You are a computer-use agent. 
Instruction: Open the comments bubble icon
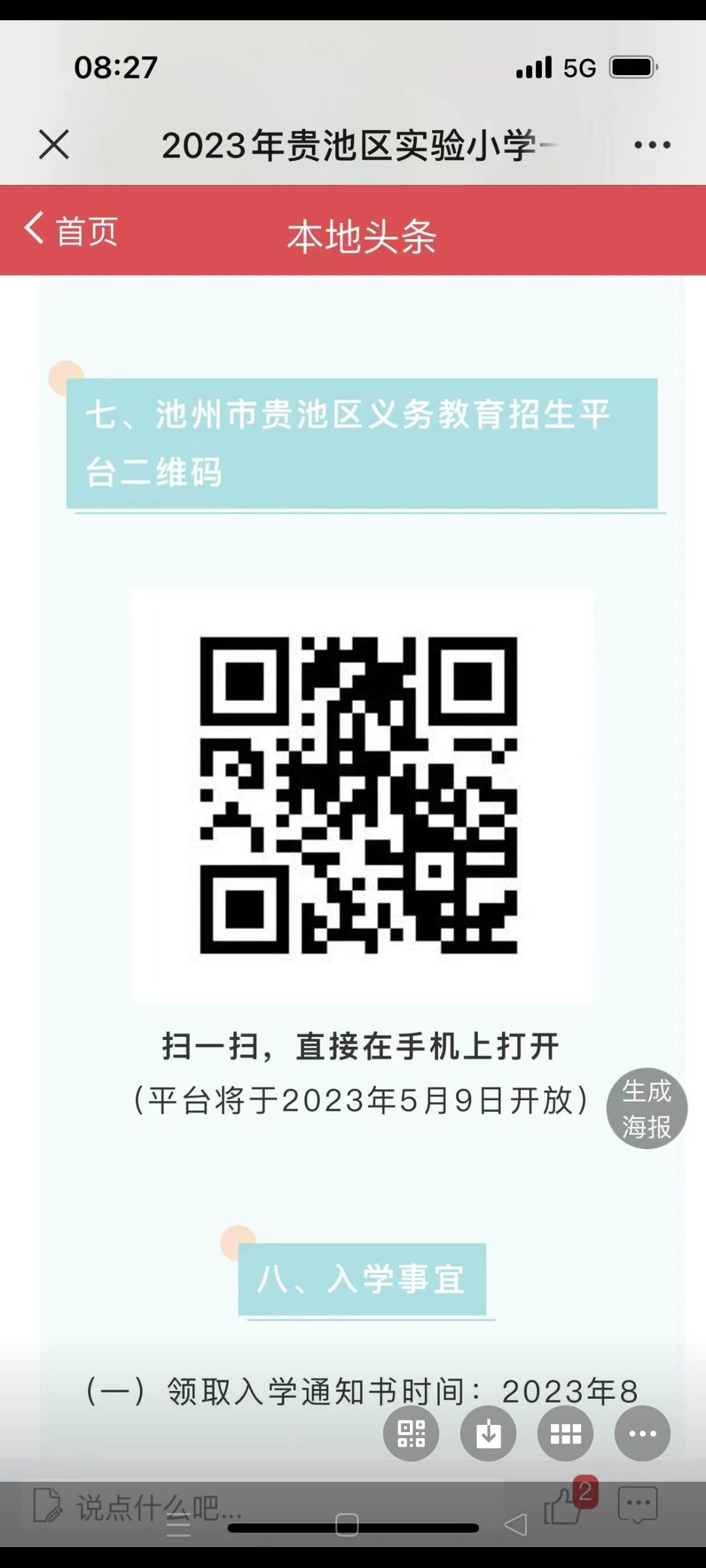638,1505
